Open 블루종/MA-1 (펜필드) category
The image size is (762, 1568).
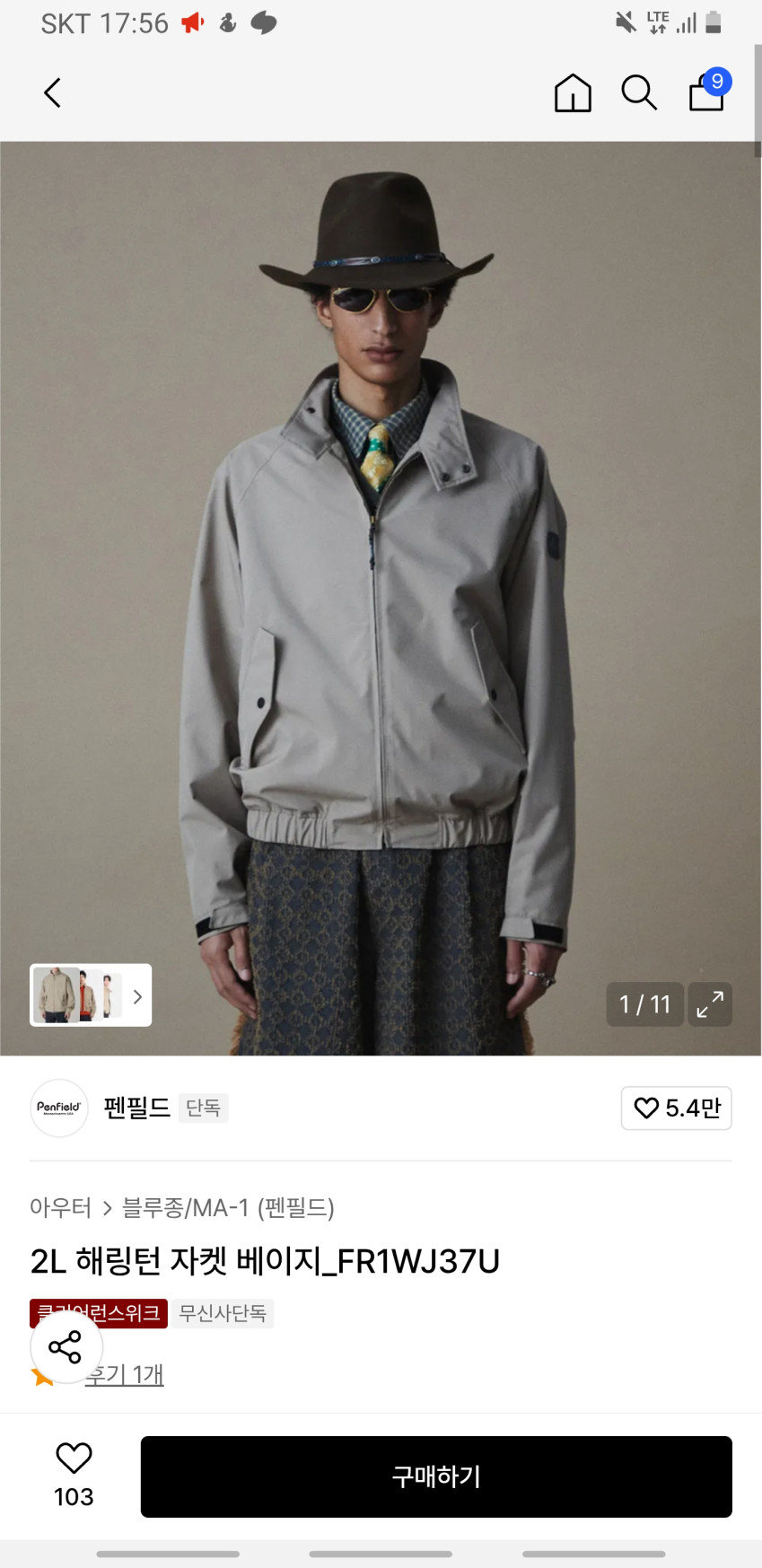click(x=228, y=1207)
